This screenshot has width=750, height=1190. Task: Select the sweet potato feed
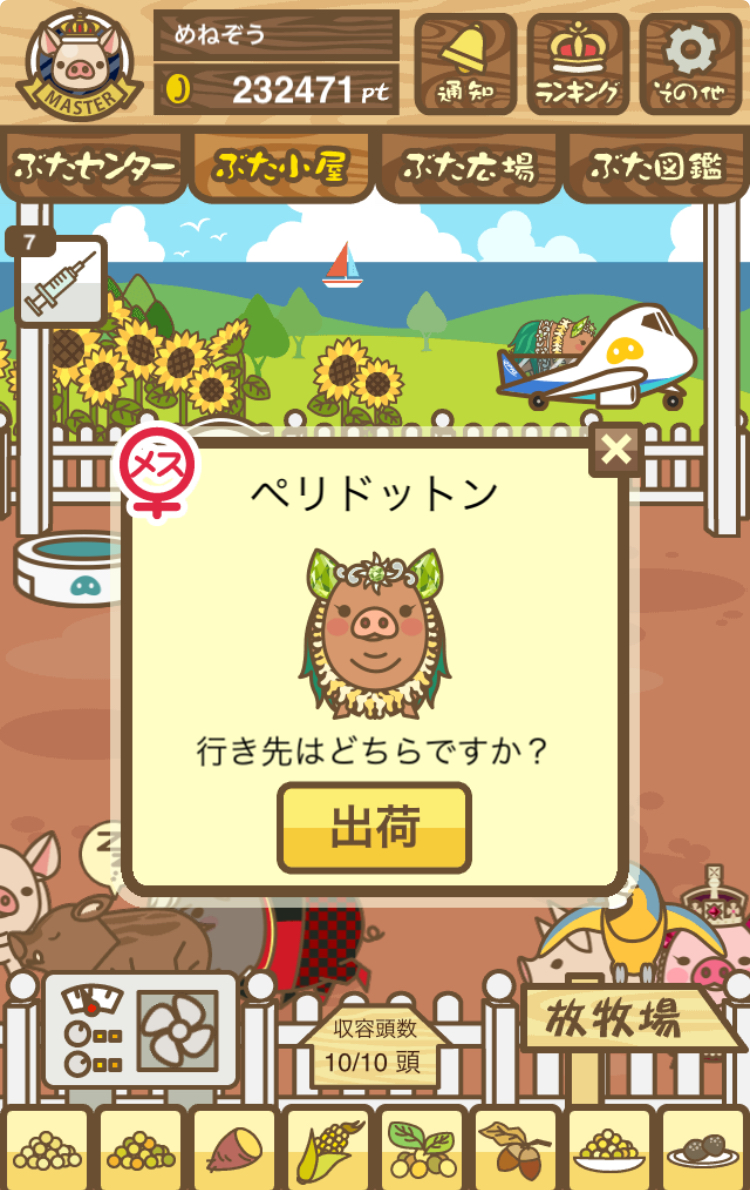point(233,1150)
